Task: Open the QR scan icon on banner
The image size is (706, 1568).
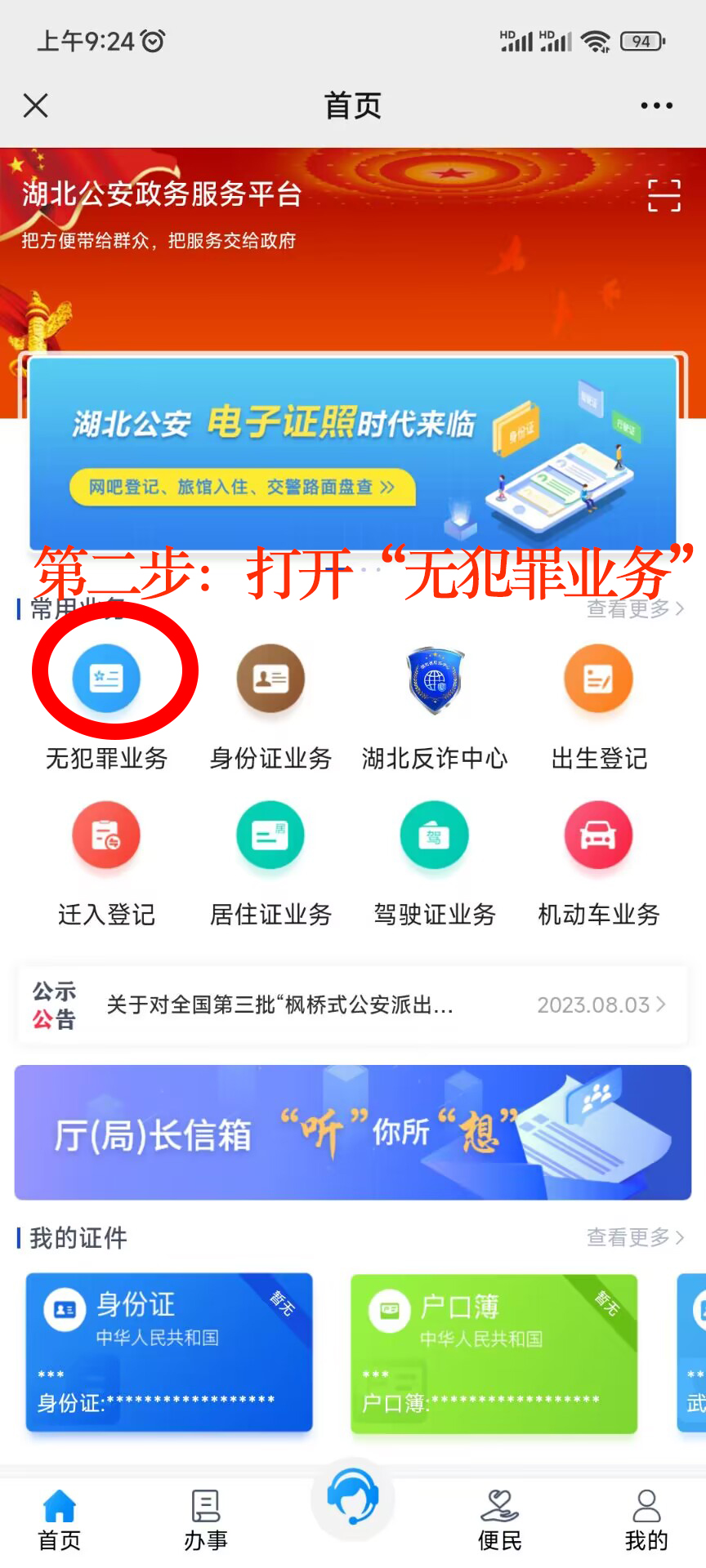Action: [664, 196]
